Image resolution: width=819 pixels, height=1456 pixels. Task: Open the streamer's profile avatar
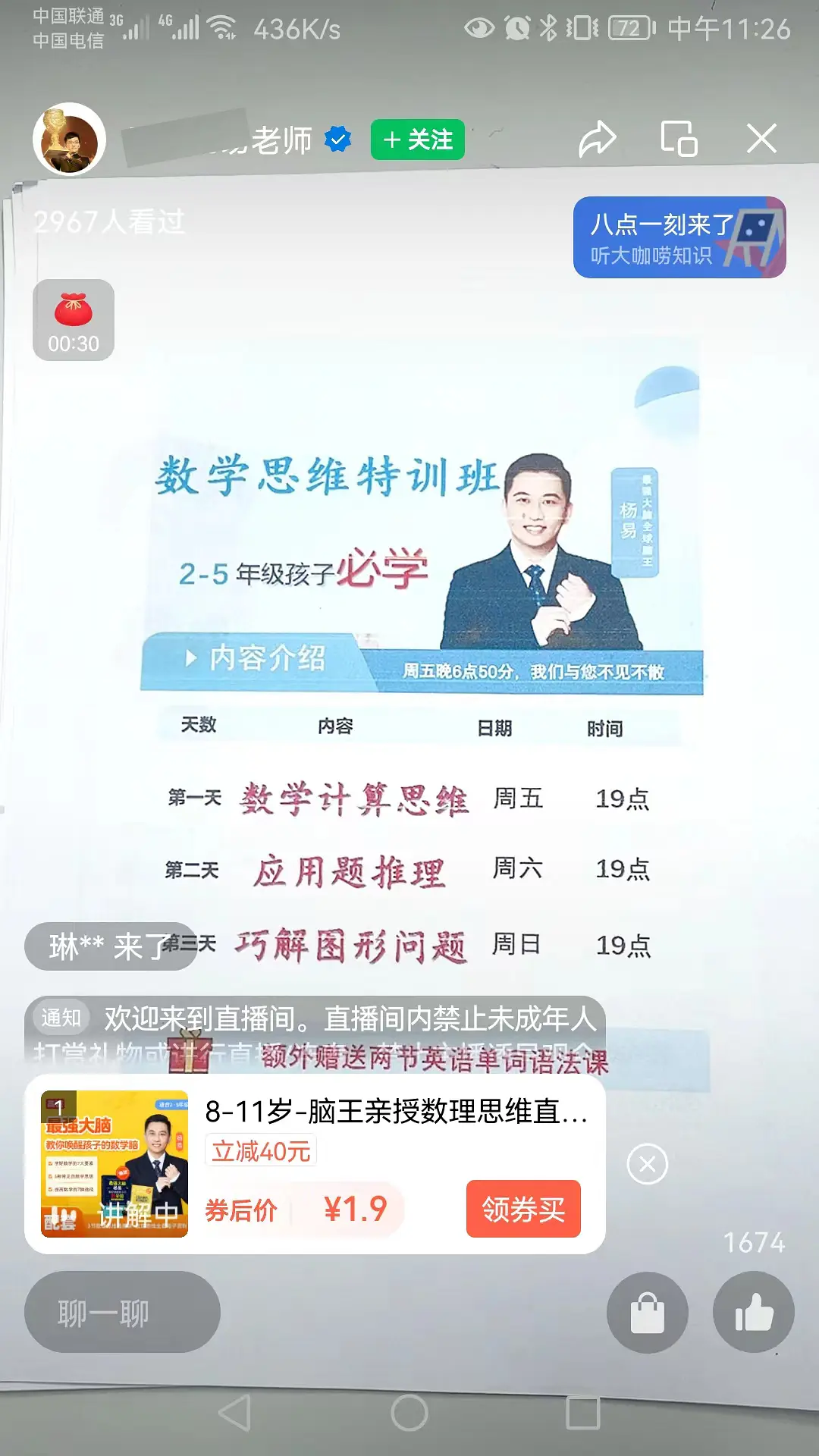tap(69, 140)
